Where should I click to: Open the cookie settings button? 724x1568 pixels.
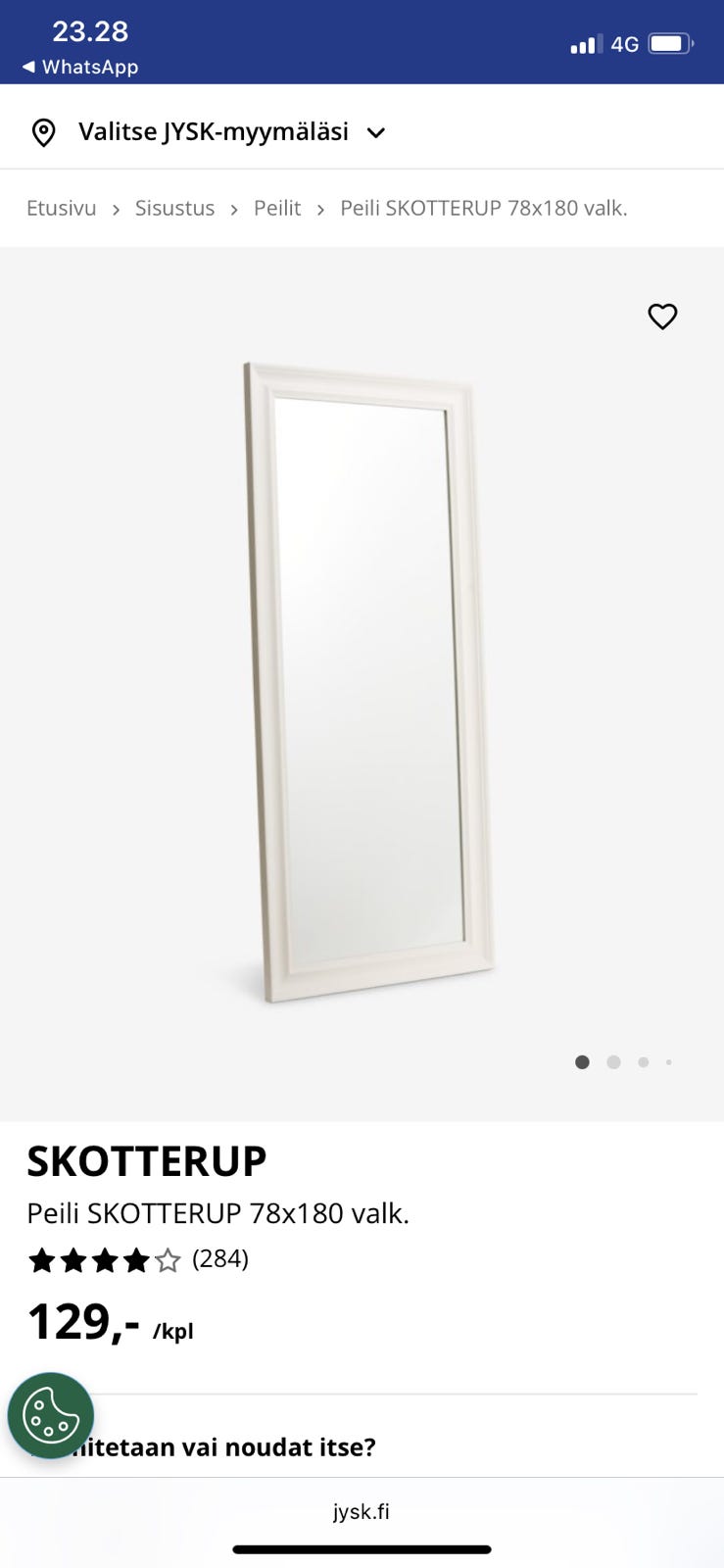click(51, 1416)
